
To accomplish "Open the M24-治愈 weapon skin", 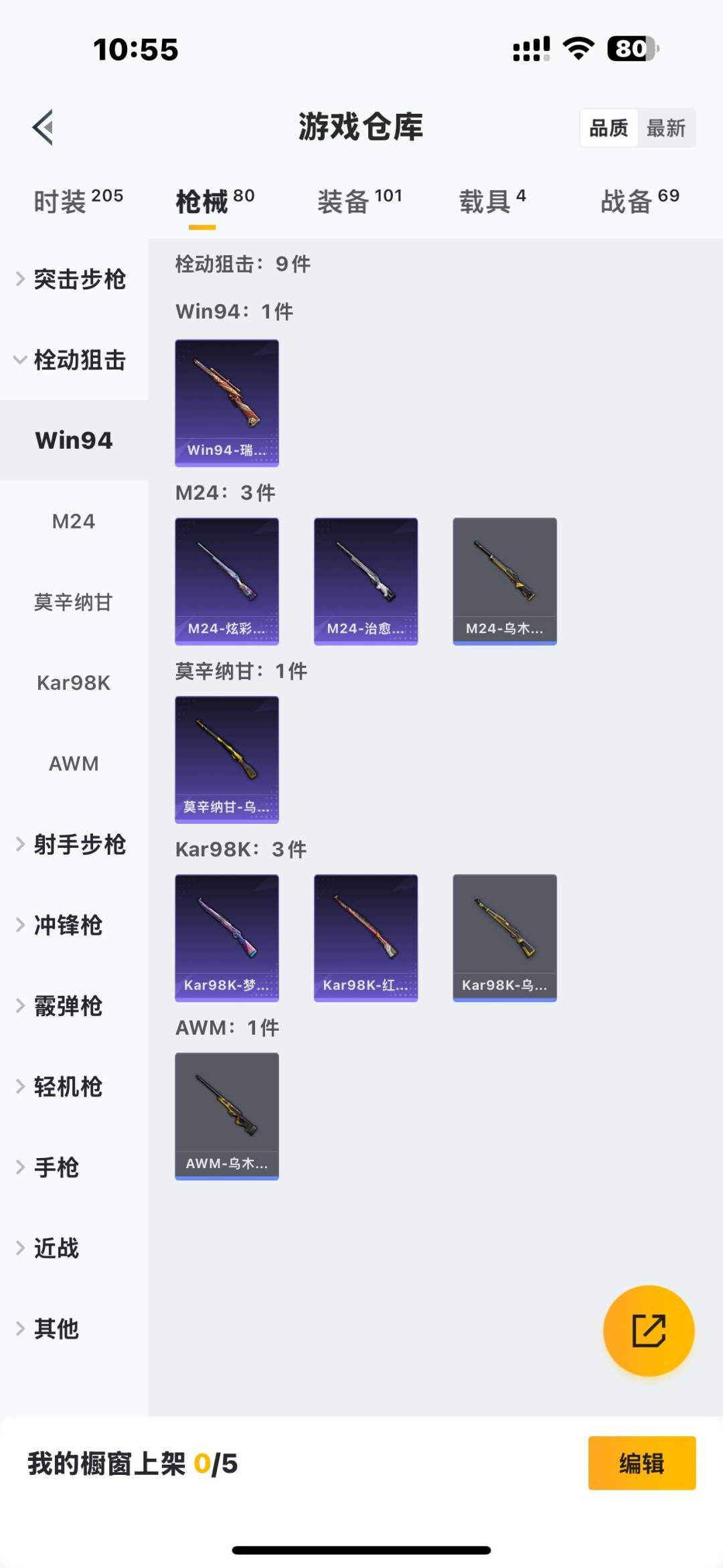I will click(366, 581).
